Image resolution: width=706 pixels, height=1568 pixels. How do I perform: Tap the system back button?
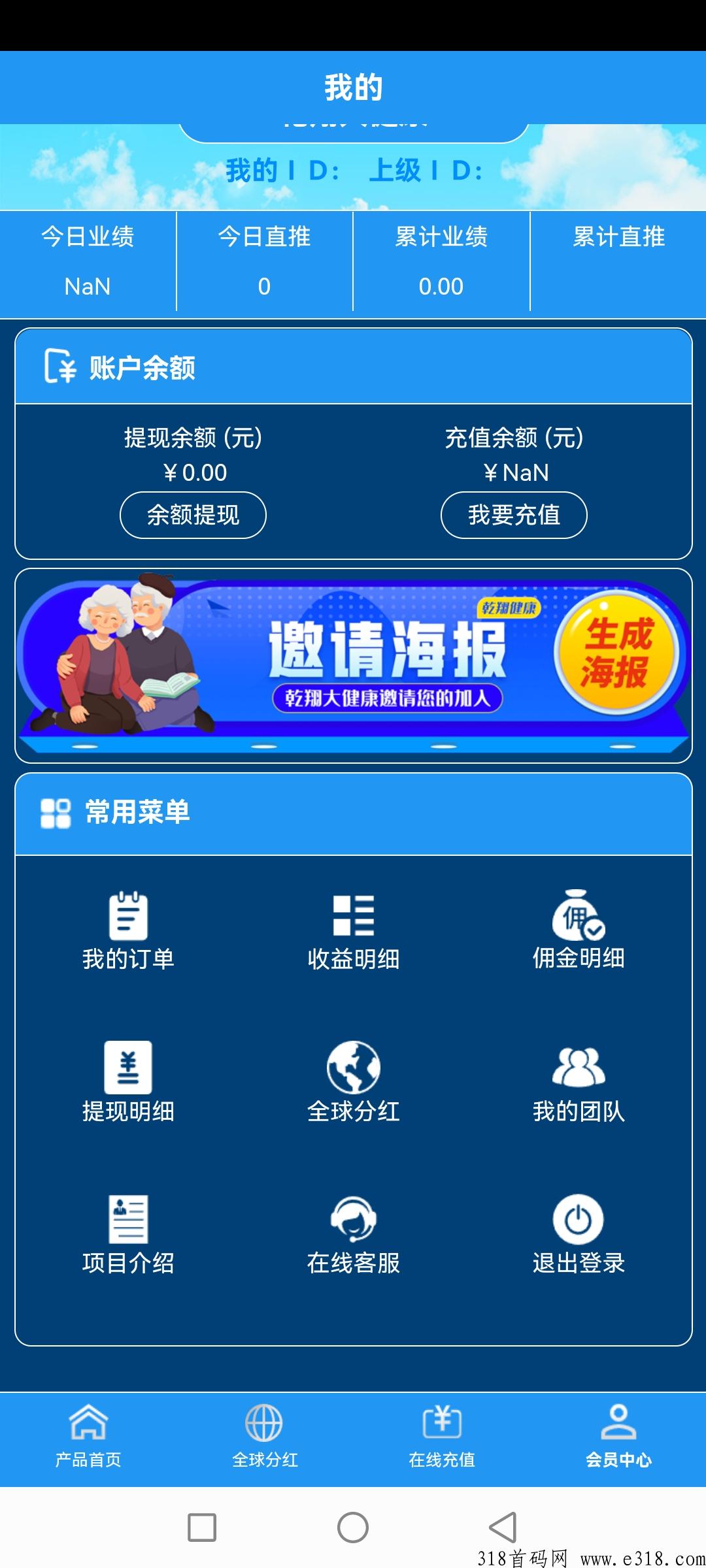pyautogui.click(x=503, y=1527)
